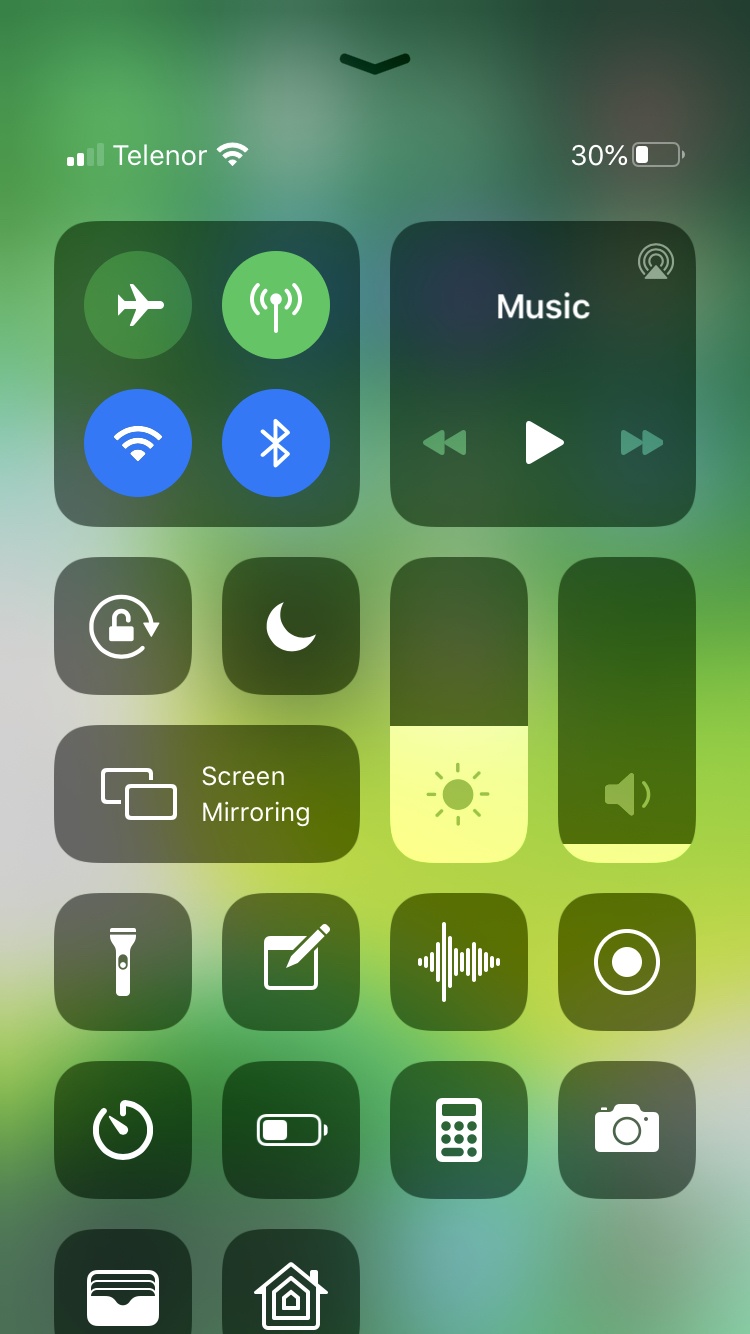Play music
The width and height of the screenshot is (750, 1334).
544,442
